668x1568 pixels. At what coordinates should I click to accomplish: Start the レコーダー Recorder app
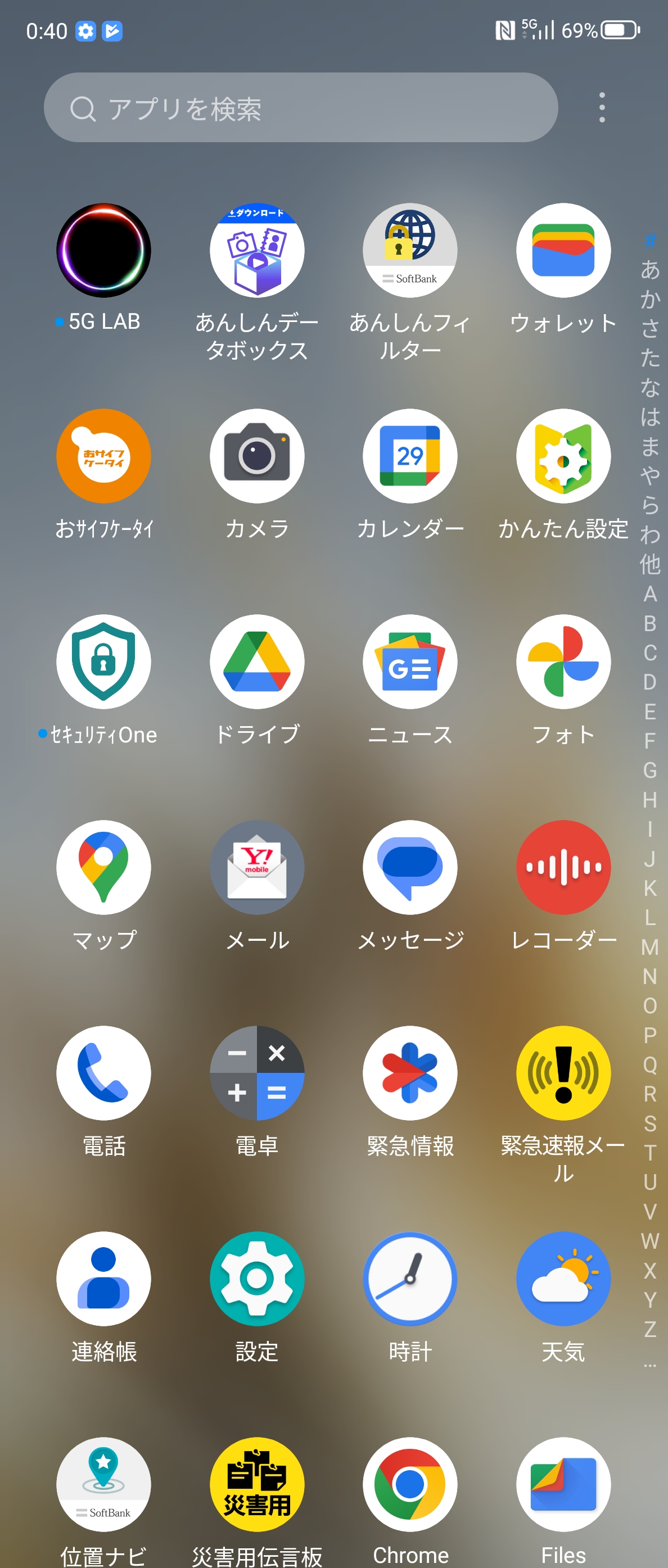pyautogui.click(x=563, y=867)
